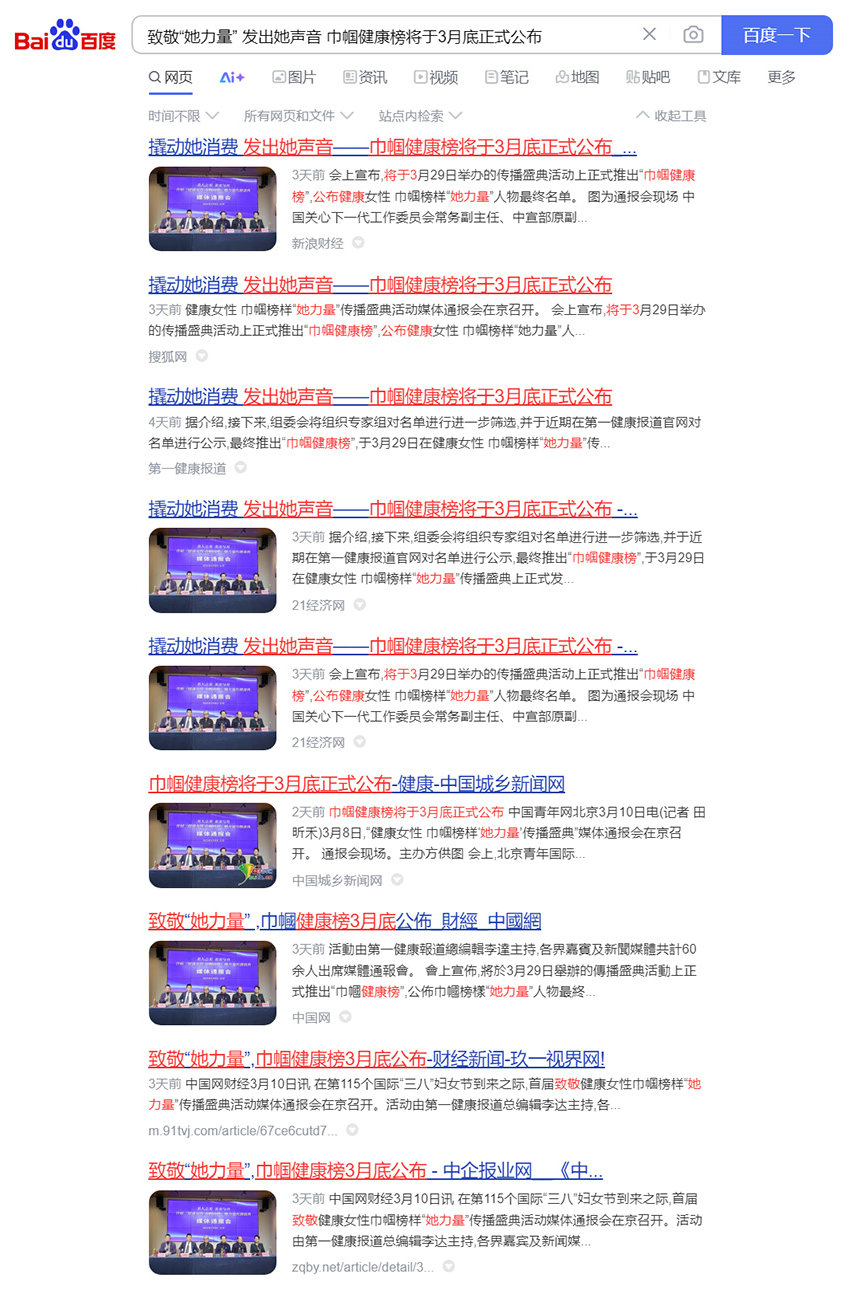Open the 更多 more options menu
Image resolution: width=849 pixels, height=1290 pixels.
(782, 77)
